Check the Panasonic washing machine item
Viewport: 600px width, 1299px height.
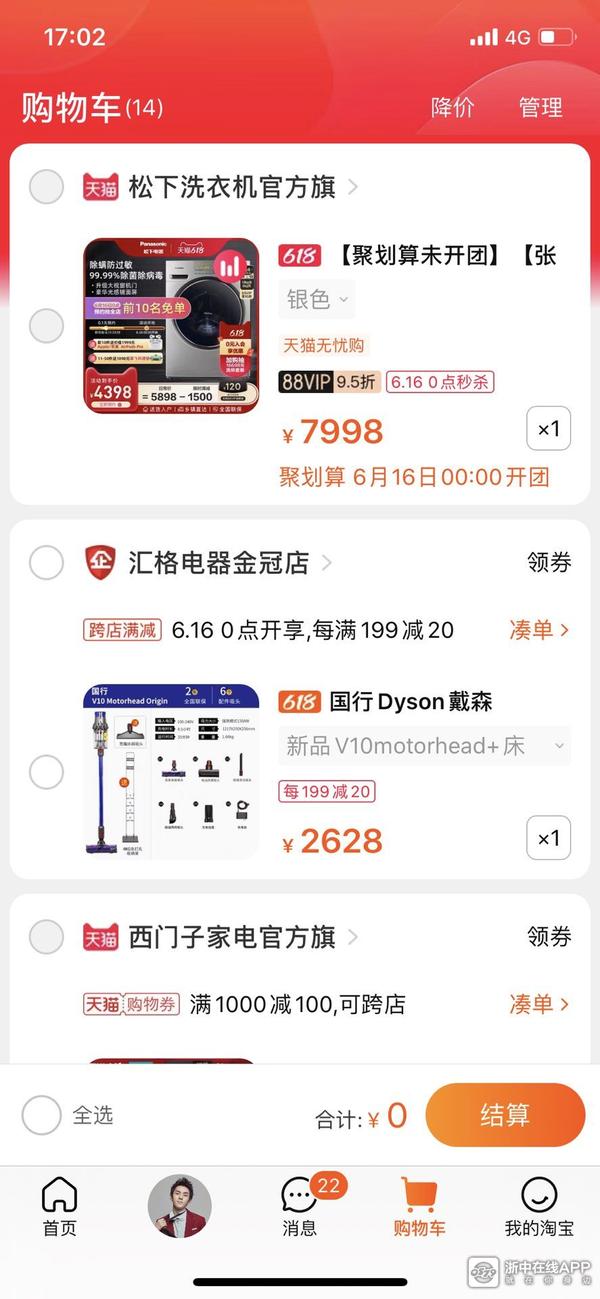point(46,325)
